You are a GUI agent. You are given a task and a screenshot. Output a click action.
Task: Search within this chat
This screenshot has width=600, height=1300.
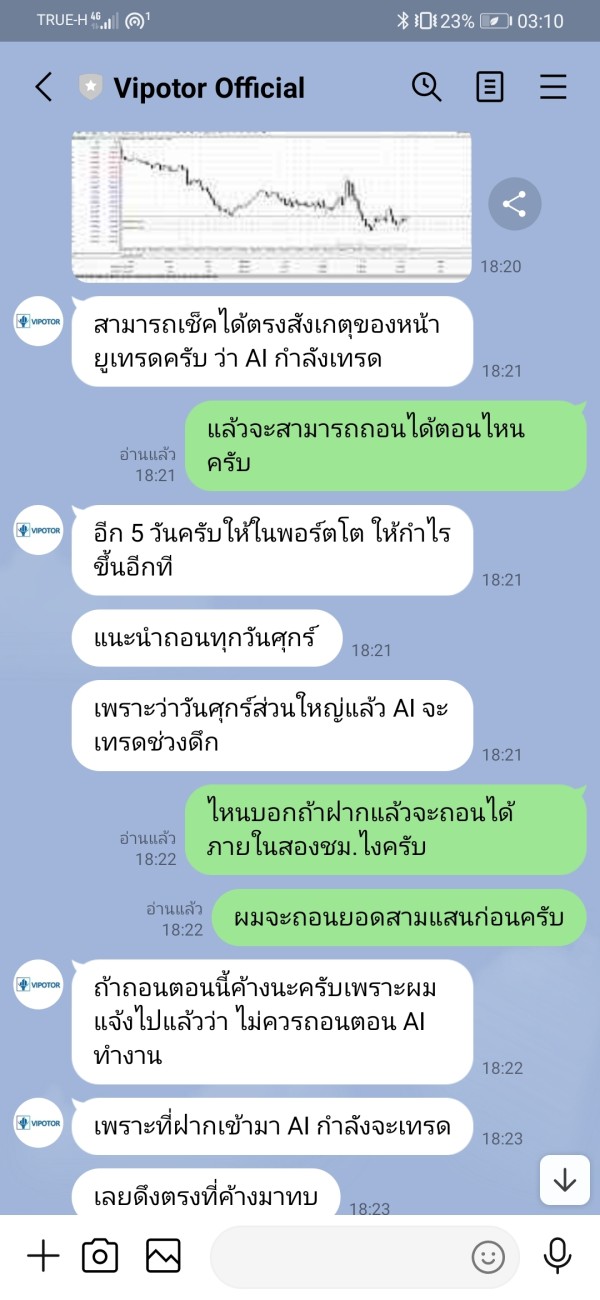[427, 87]
